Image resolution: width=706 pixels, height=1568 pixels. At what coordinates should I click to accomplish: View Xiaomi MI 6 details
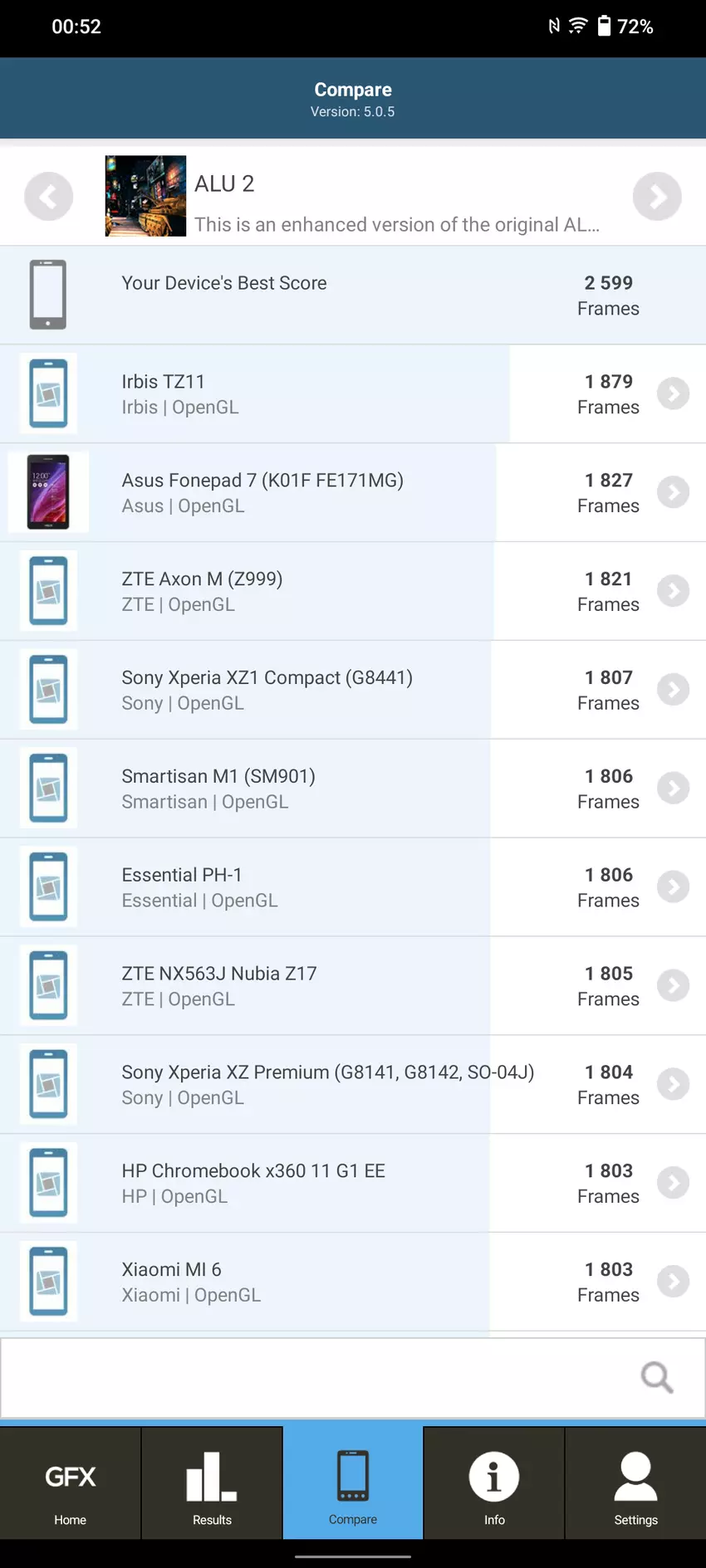pyautogui.click(x=674, y=1282)
